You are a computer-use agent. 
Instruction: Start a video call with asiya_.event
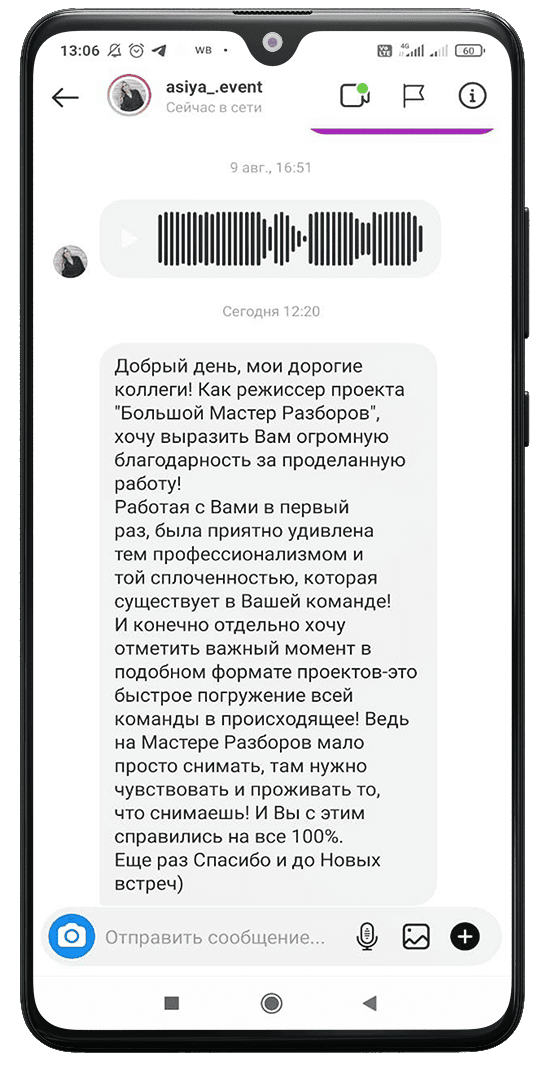tap(355, 96)
